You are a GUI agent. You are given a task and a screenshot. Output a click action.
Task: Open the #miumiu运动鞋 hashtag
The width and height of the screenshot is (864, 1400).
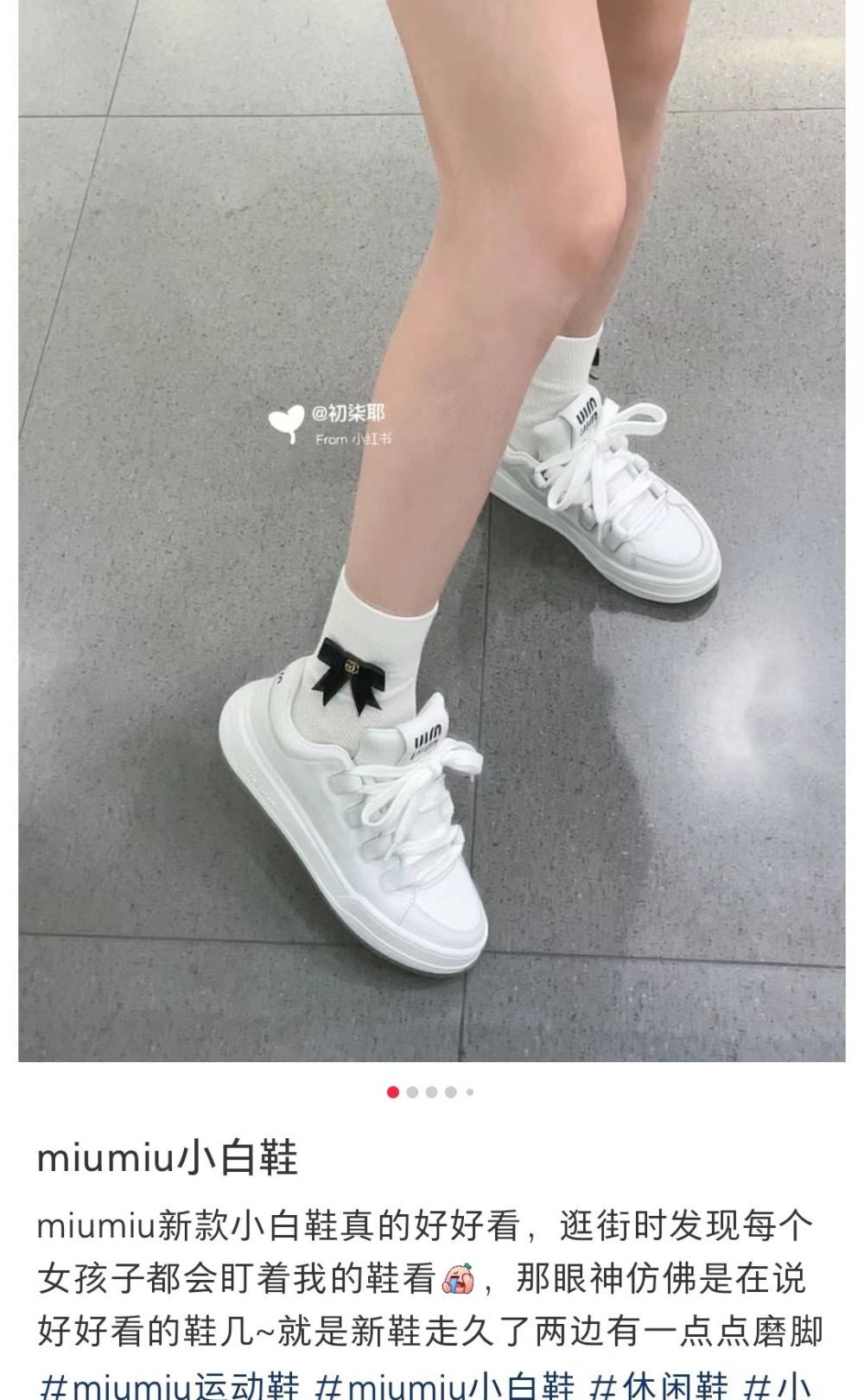(170, 1385)
